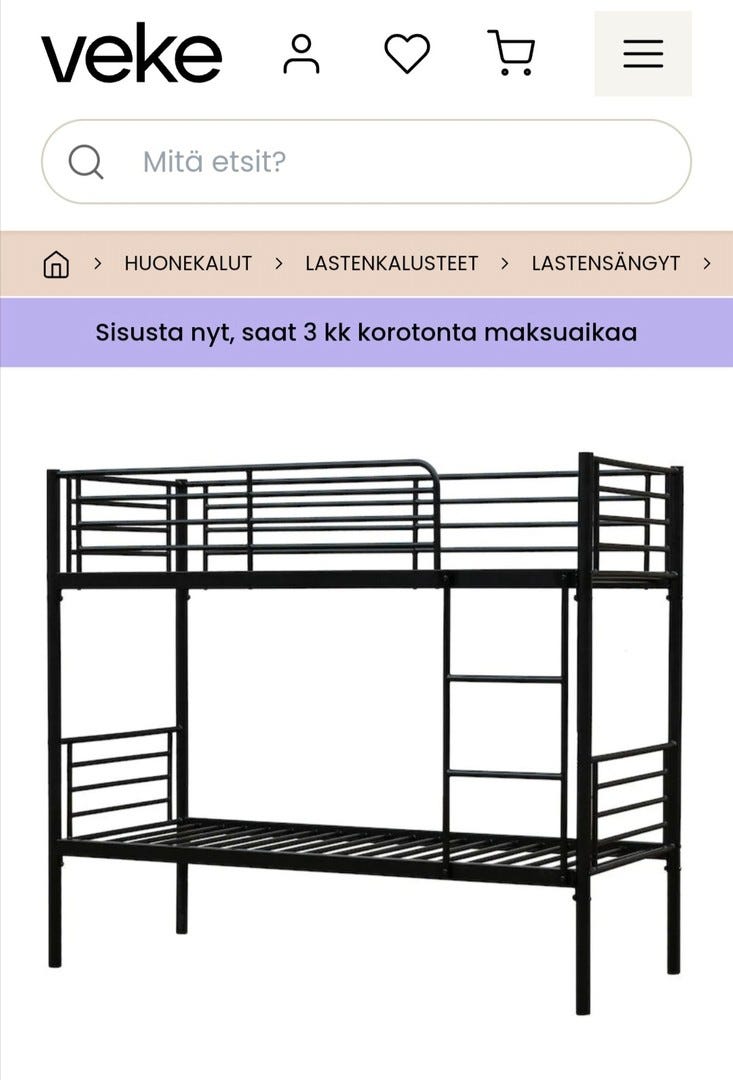733x1080 pixels.
Task: Open the arrow after LASTENKALUSTEET breadcrumb
Action: click(x=503, y=263)
